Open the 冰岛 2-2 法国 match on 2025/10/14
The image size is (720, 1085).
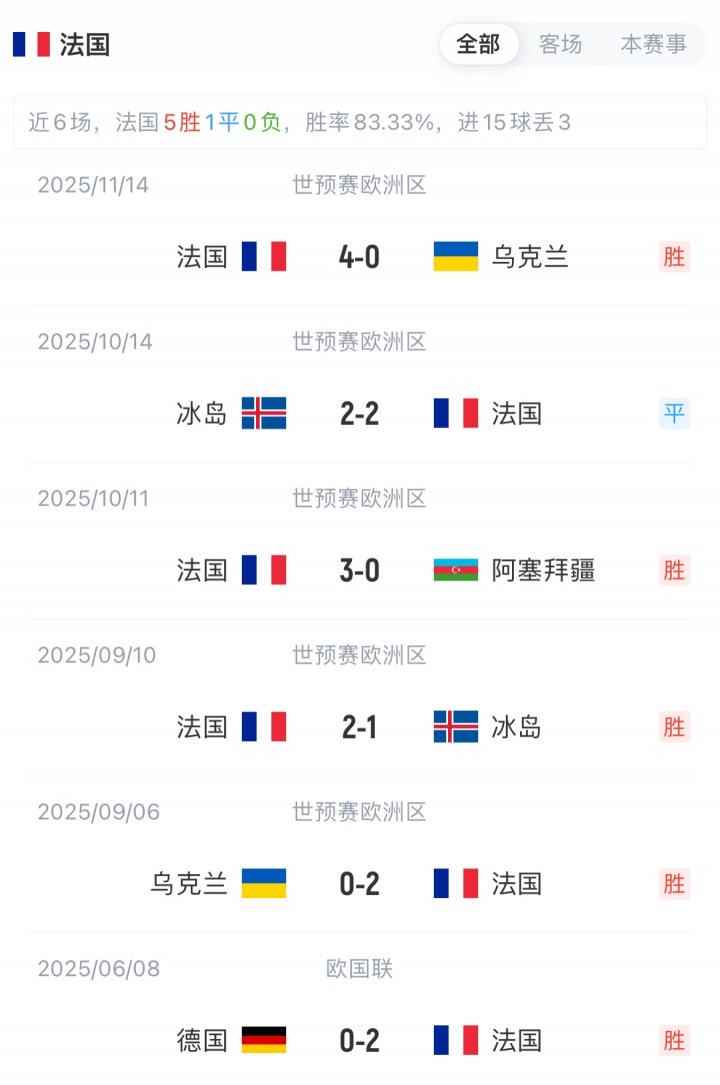click(x=360, y=413)
